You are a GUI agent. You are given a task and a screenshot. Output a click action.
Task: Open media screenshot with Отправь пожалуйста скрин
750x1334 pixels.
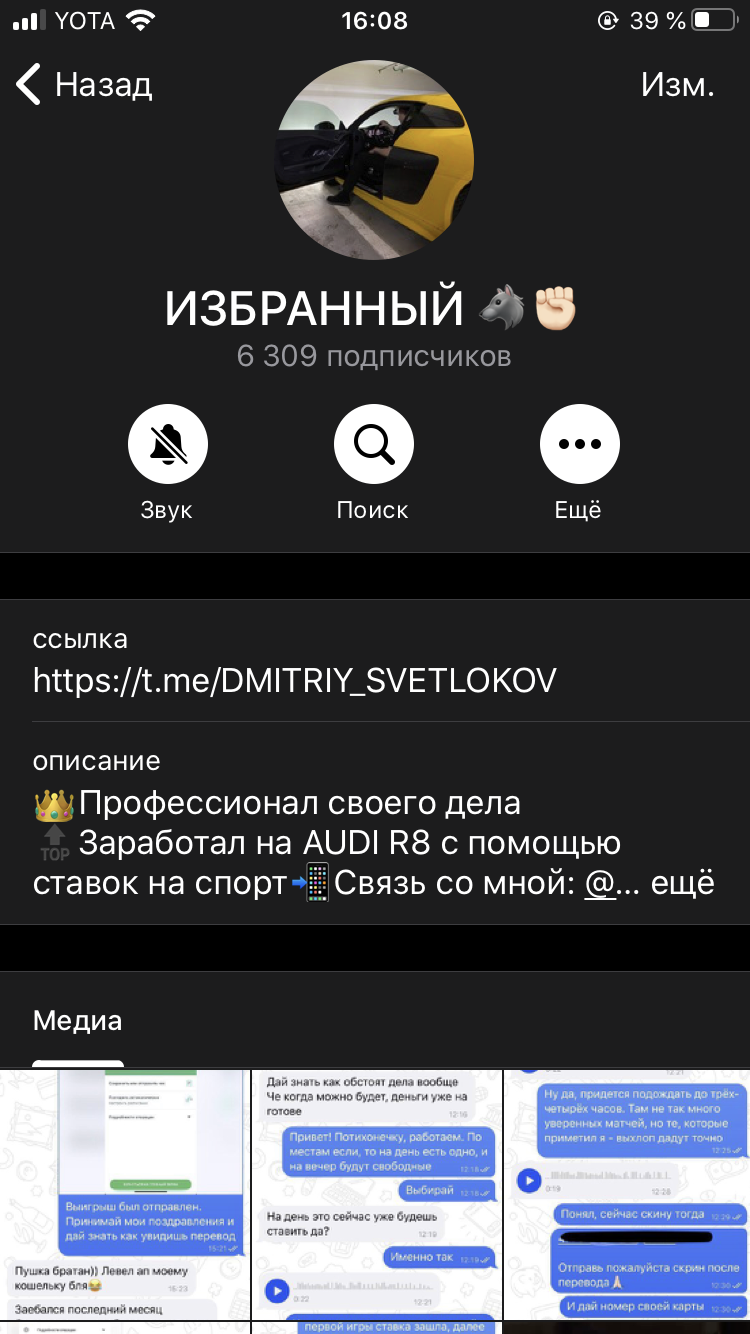click(x=627, y=1195)
